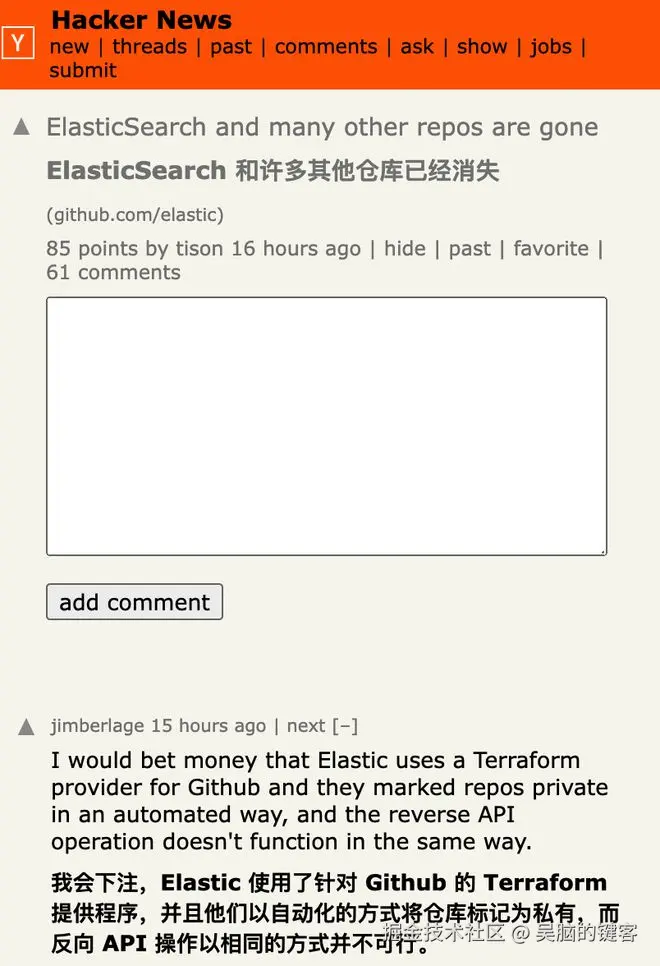Favorite this story
The width and height of the screenshot is (660, 966).
552,249
